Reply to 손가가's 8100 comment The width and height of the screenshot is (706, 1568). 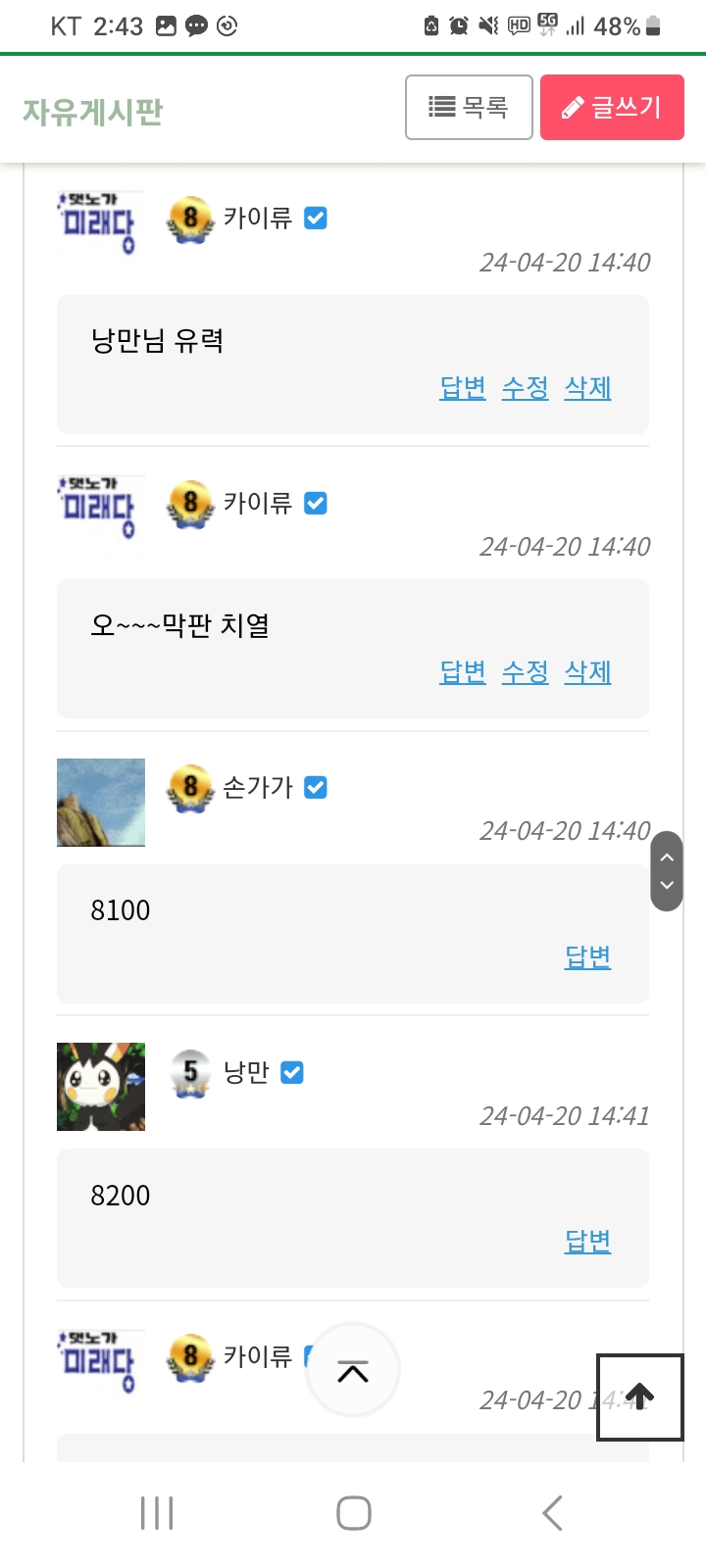tap(587, 956)
